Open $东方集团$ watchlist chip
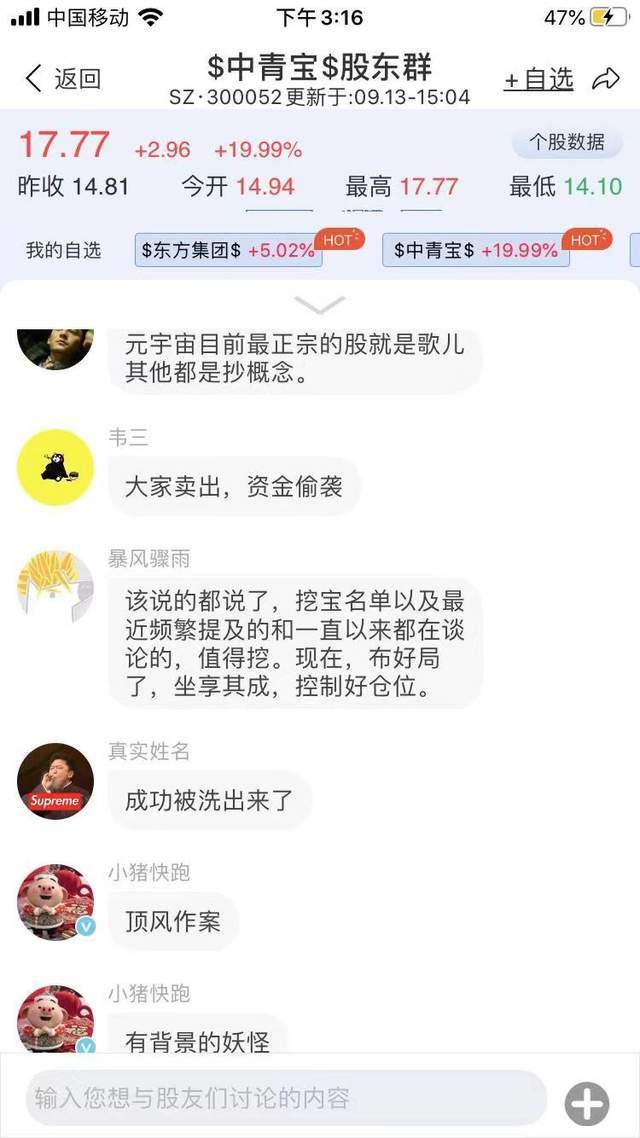640x1138 pixels. click(x=228, y=250)
